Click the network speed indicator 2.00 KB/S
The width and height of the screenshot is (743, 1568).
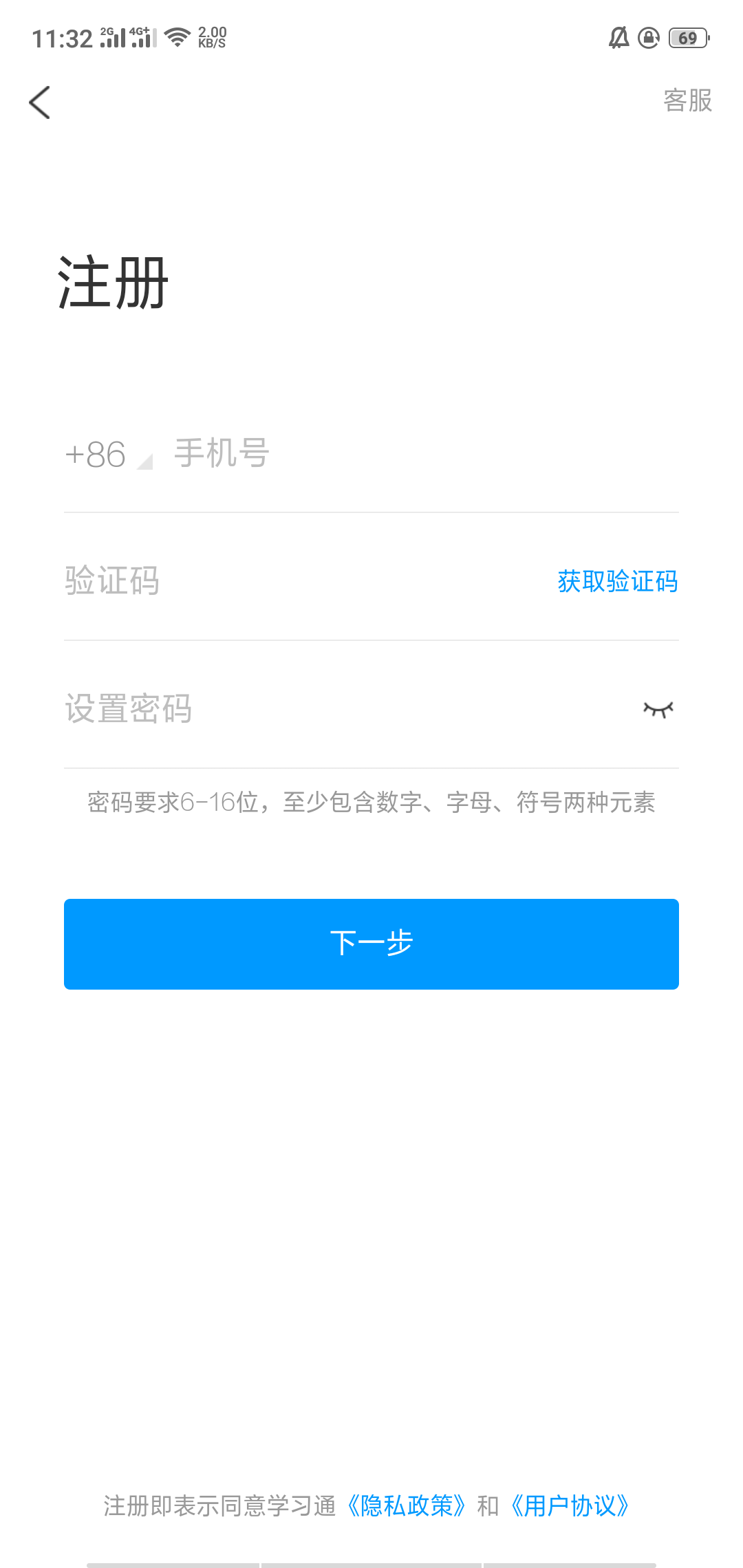tap(211, 38)
